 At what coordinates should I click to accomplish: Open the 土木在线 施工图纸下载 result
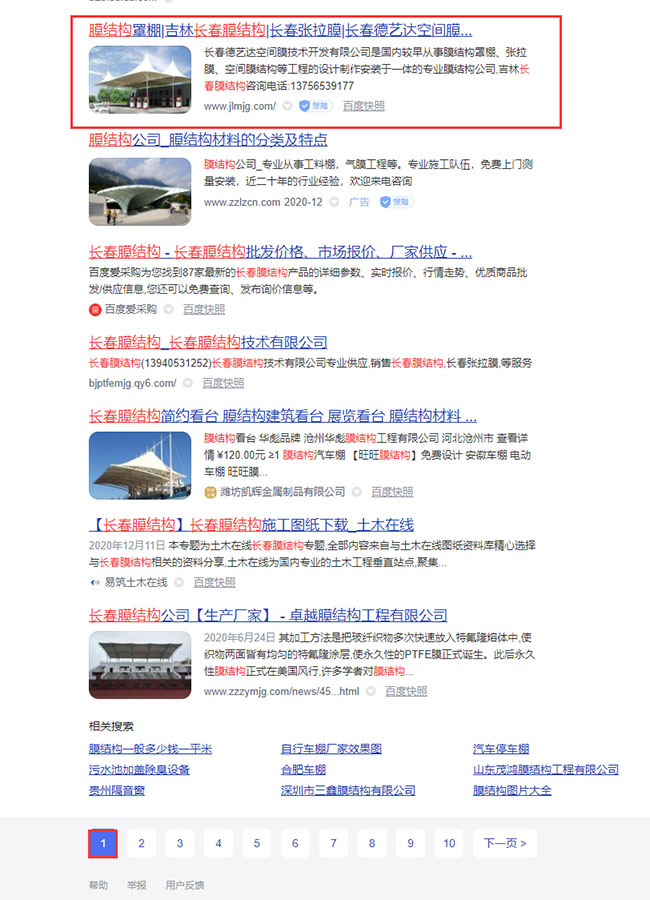tap(251, 525)
